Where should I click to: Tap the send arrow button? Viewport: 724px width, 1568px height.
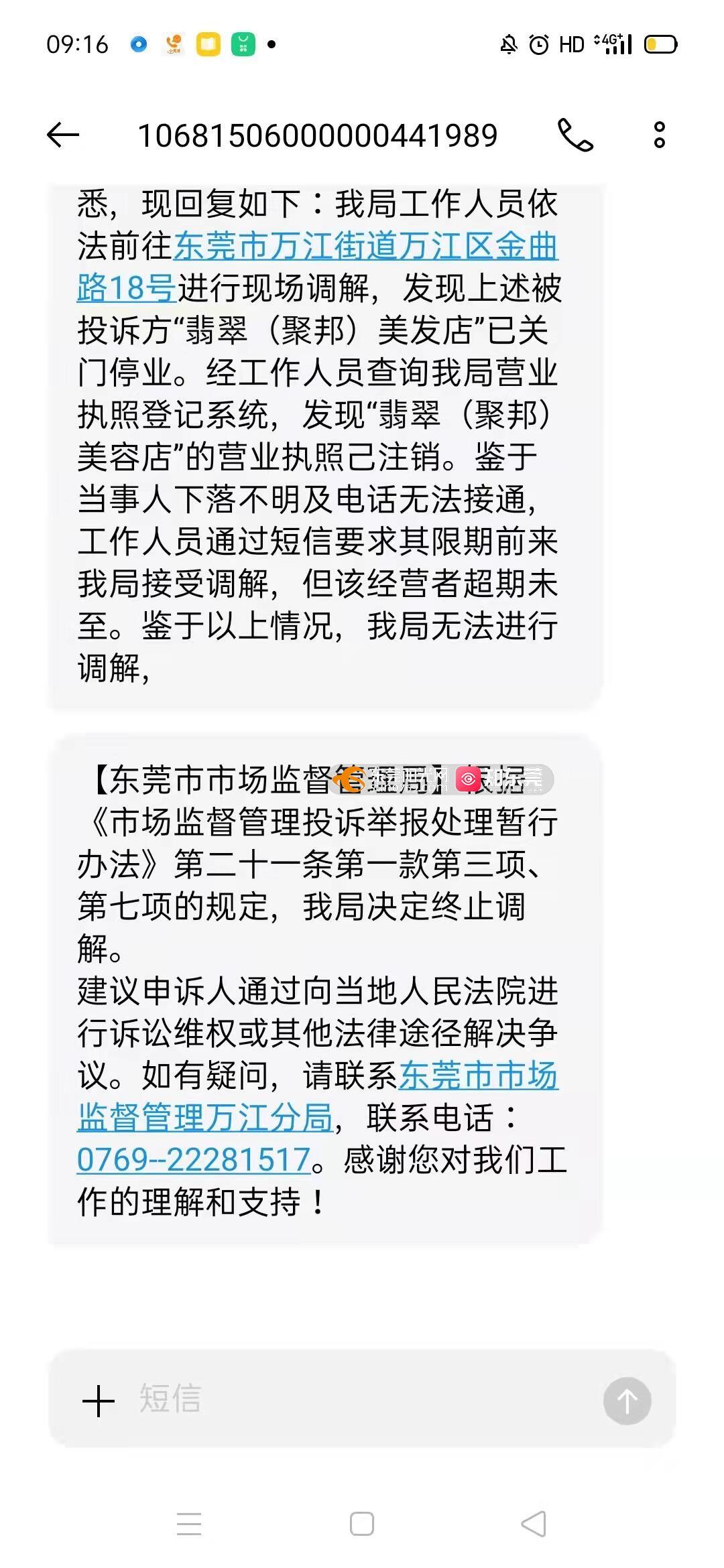pos(627,1400)
